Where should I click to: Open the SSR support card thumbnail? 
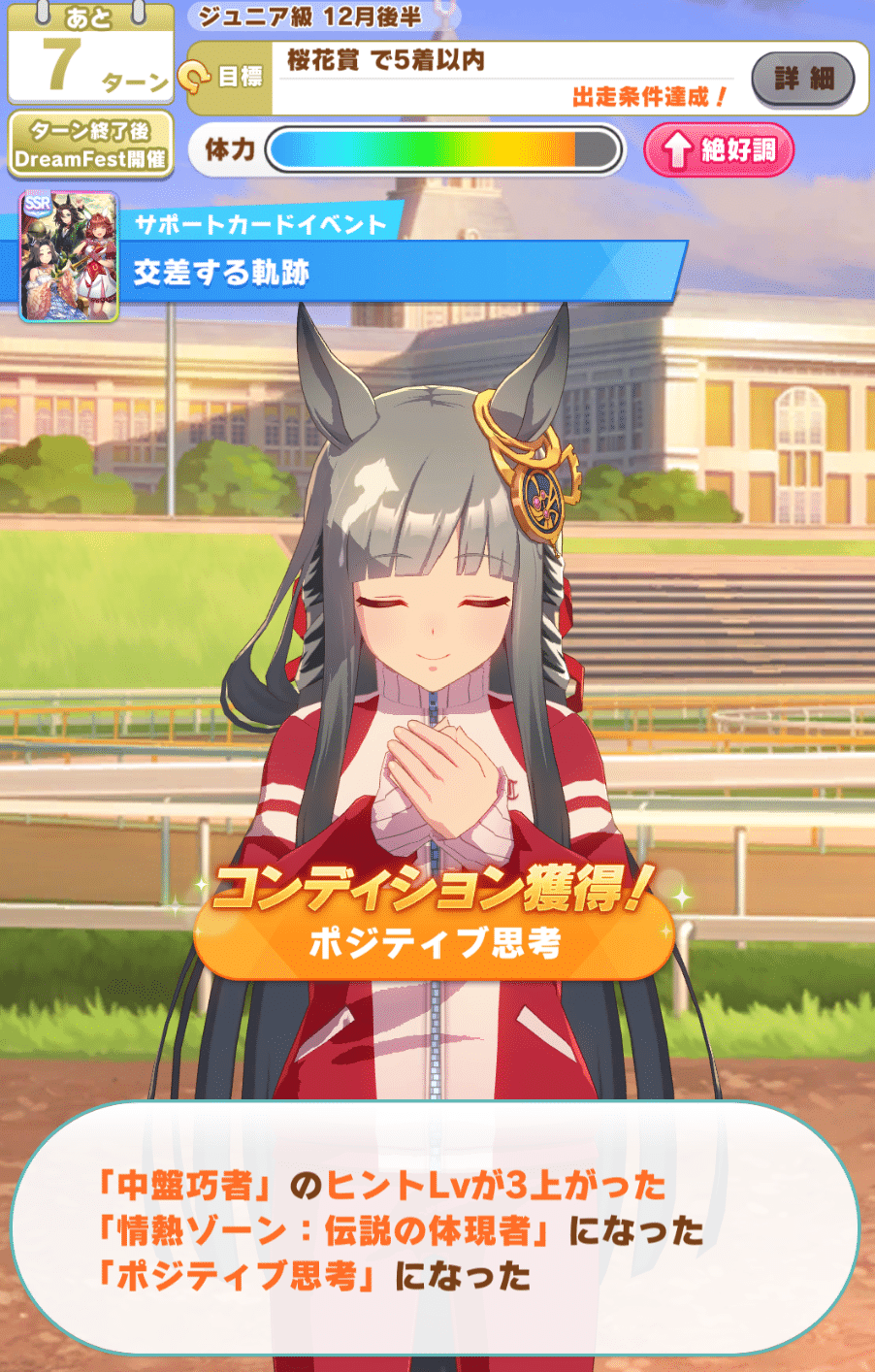(x=68, y=257)
